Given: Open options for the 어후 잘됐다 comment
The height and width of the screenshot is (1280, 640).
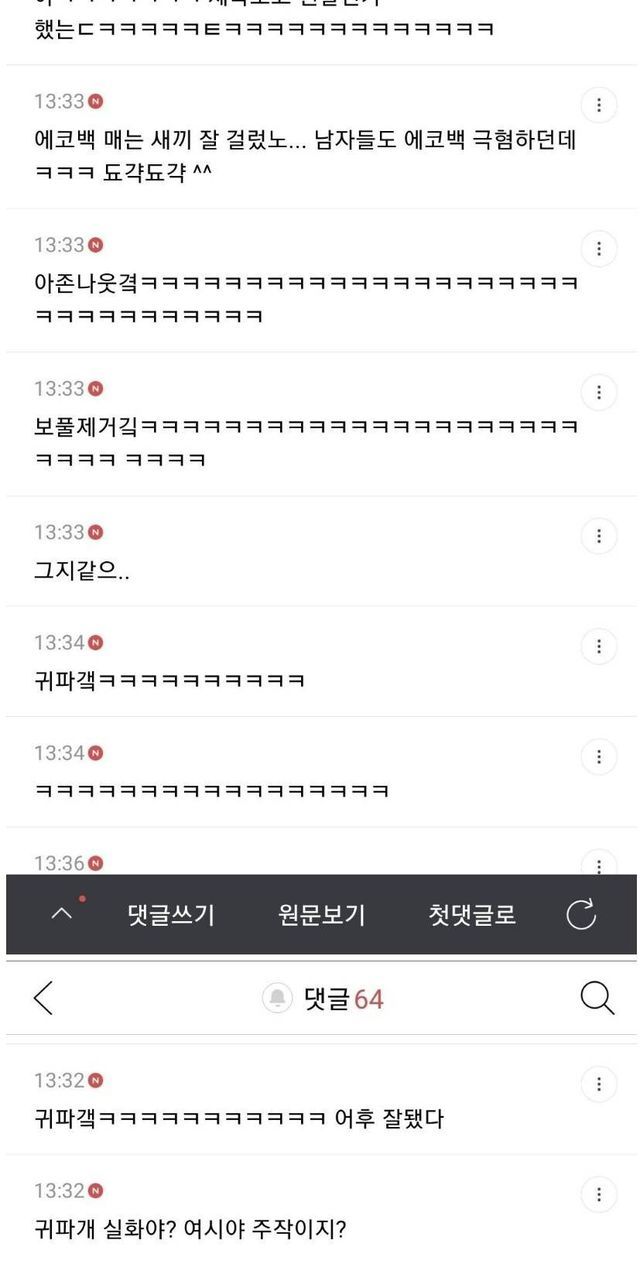Looking at the screenshot, I should pos(598,1084).
